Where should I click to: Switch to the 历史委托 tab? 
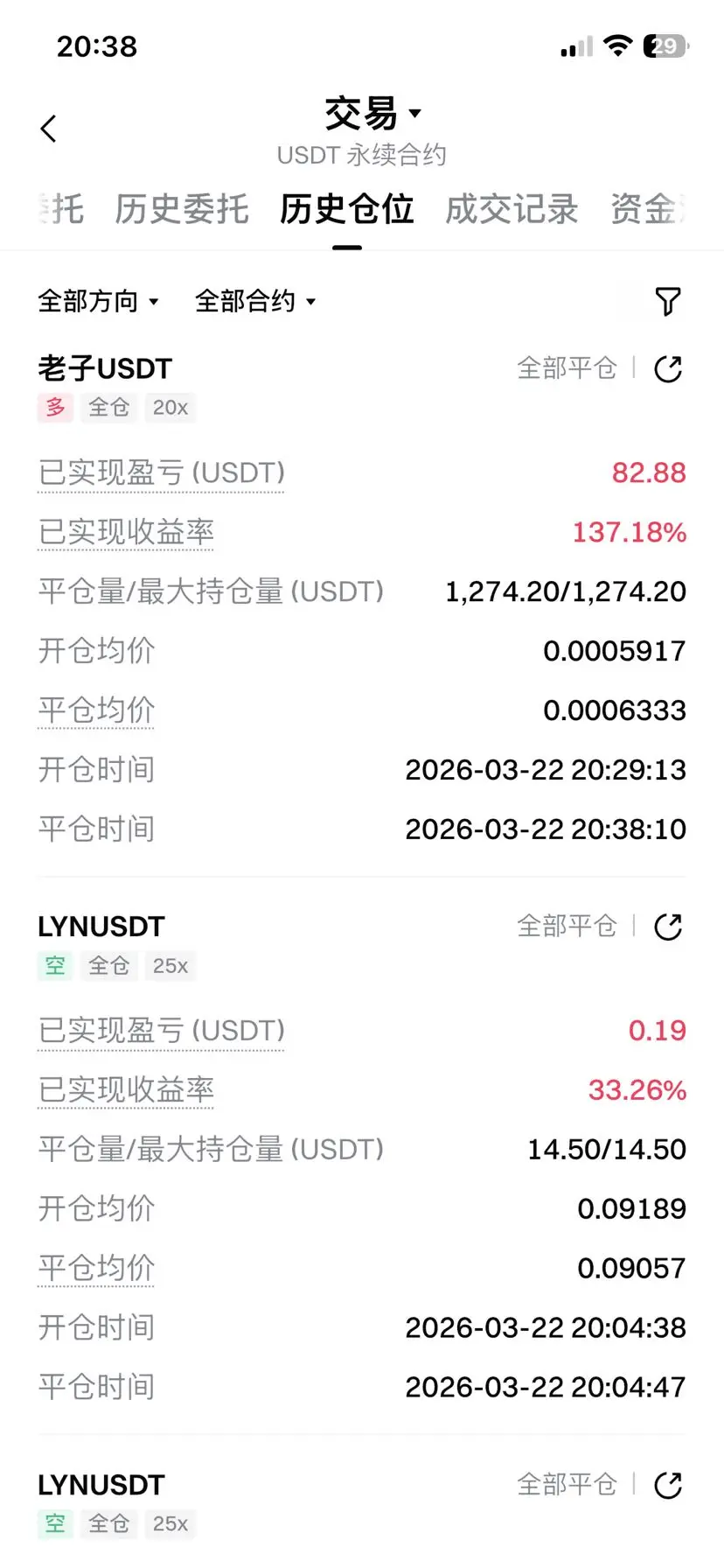tap(182, 209)
